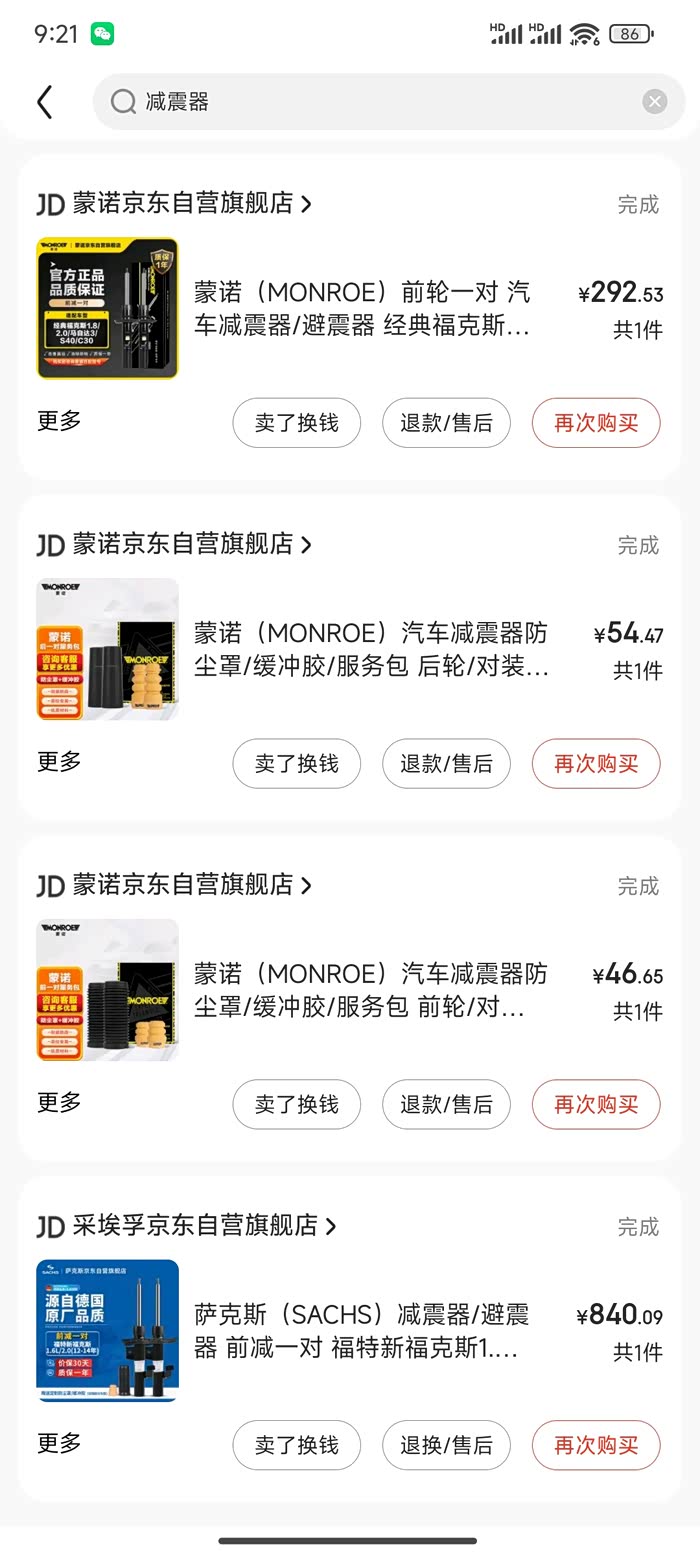
Task: Tap 退款/售后 on the ¥46.65 order
Action: [446, 1105]
